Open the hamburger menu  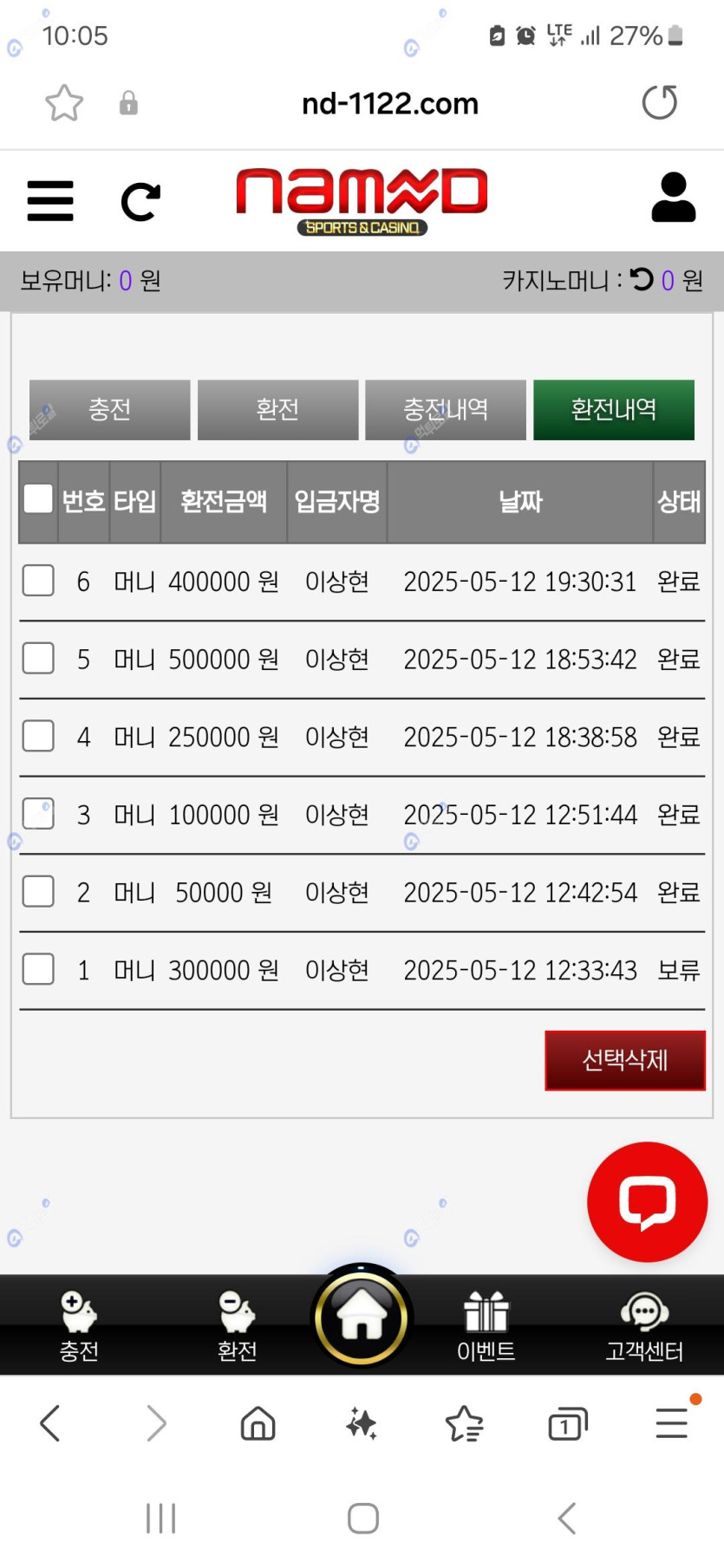tap(50, 201)
